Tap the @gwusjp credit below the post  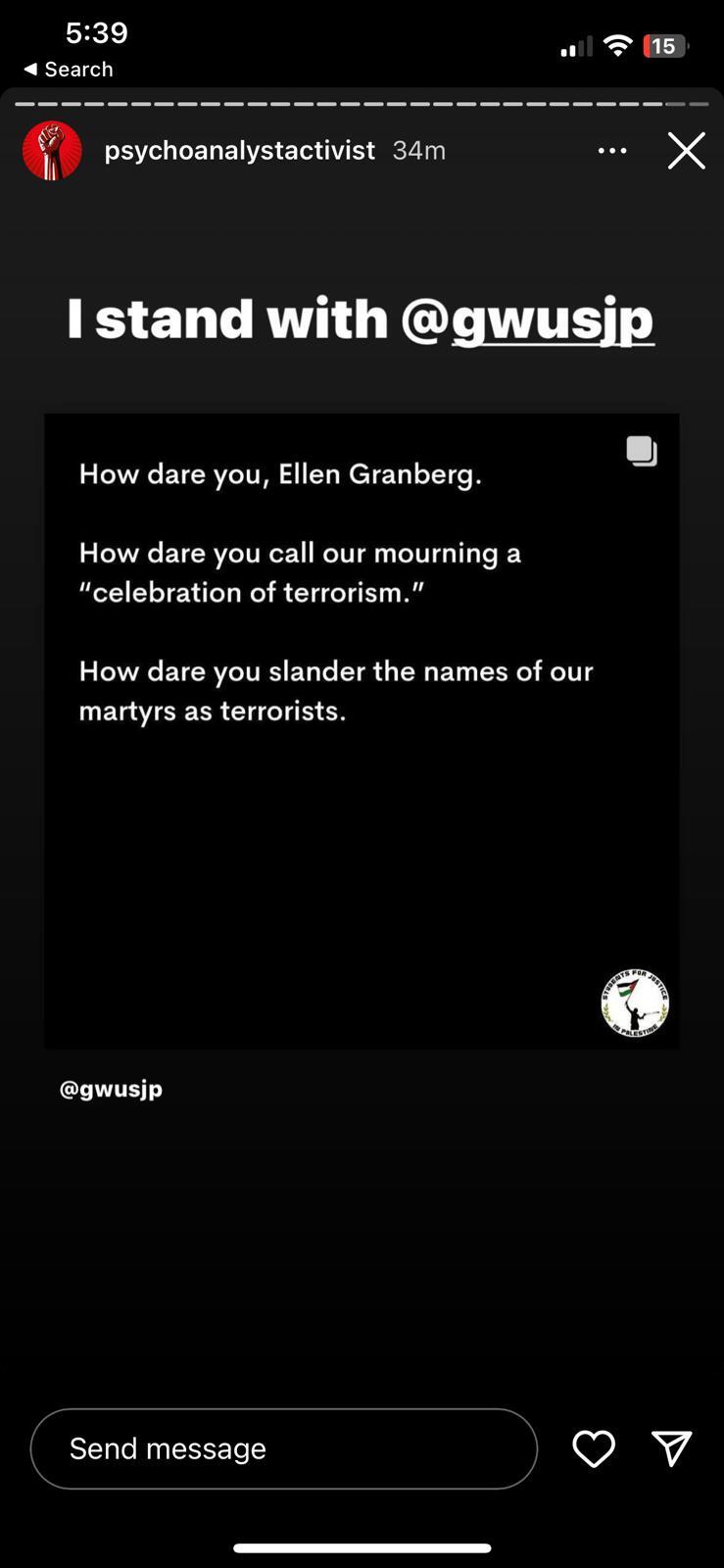tap(111, 1089)
